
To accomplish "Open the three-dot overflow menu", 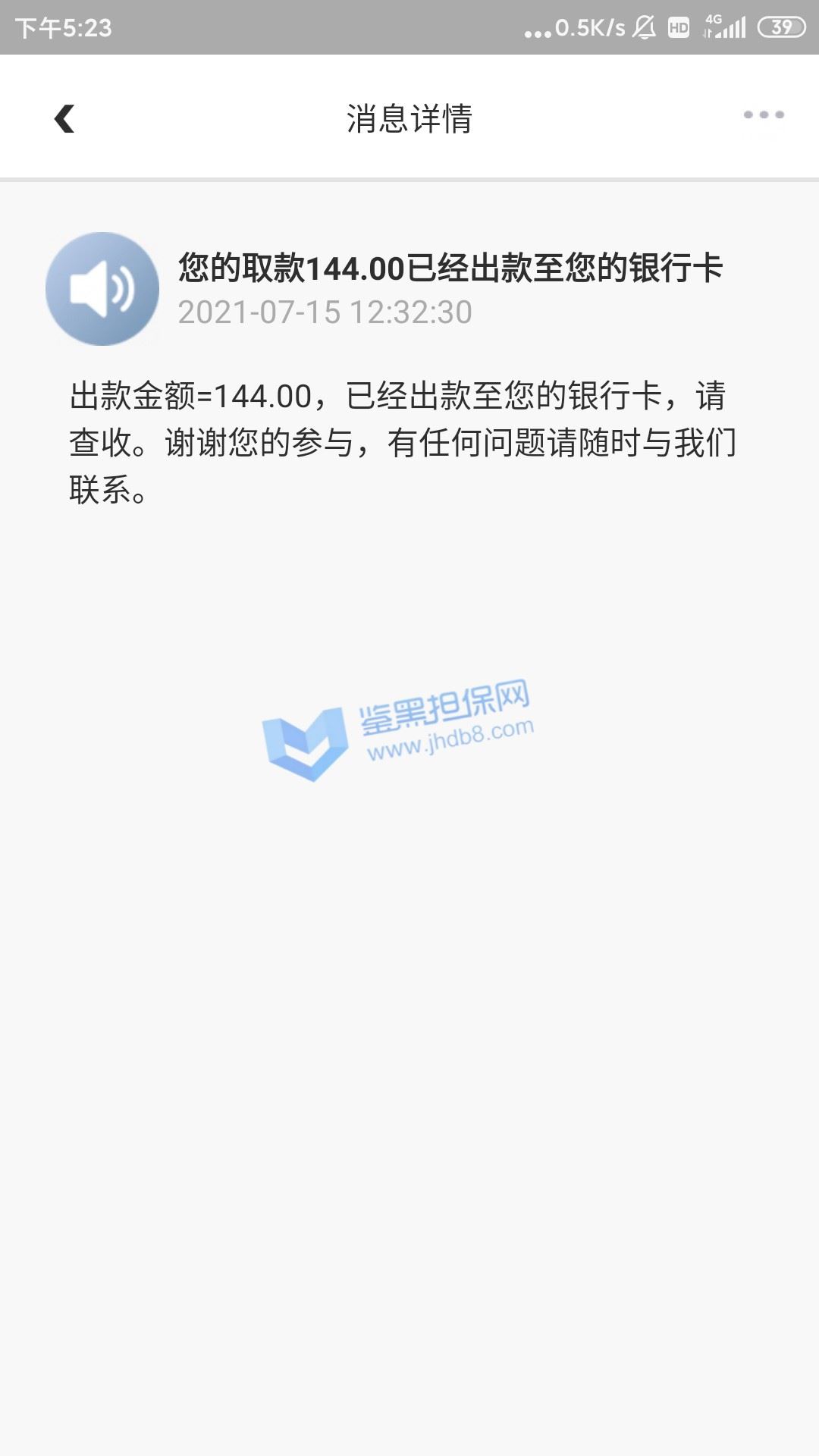I will click(x=763, y=115).
